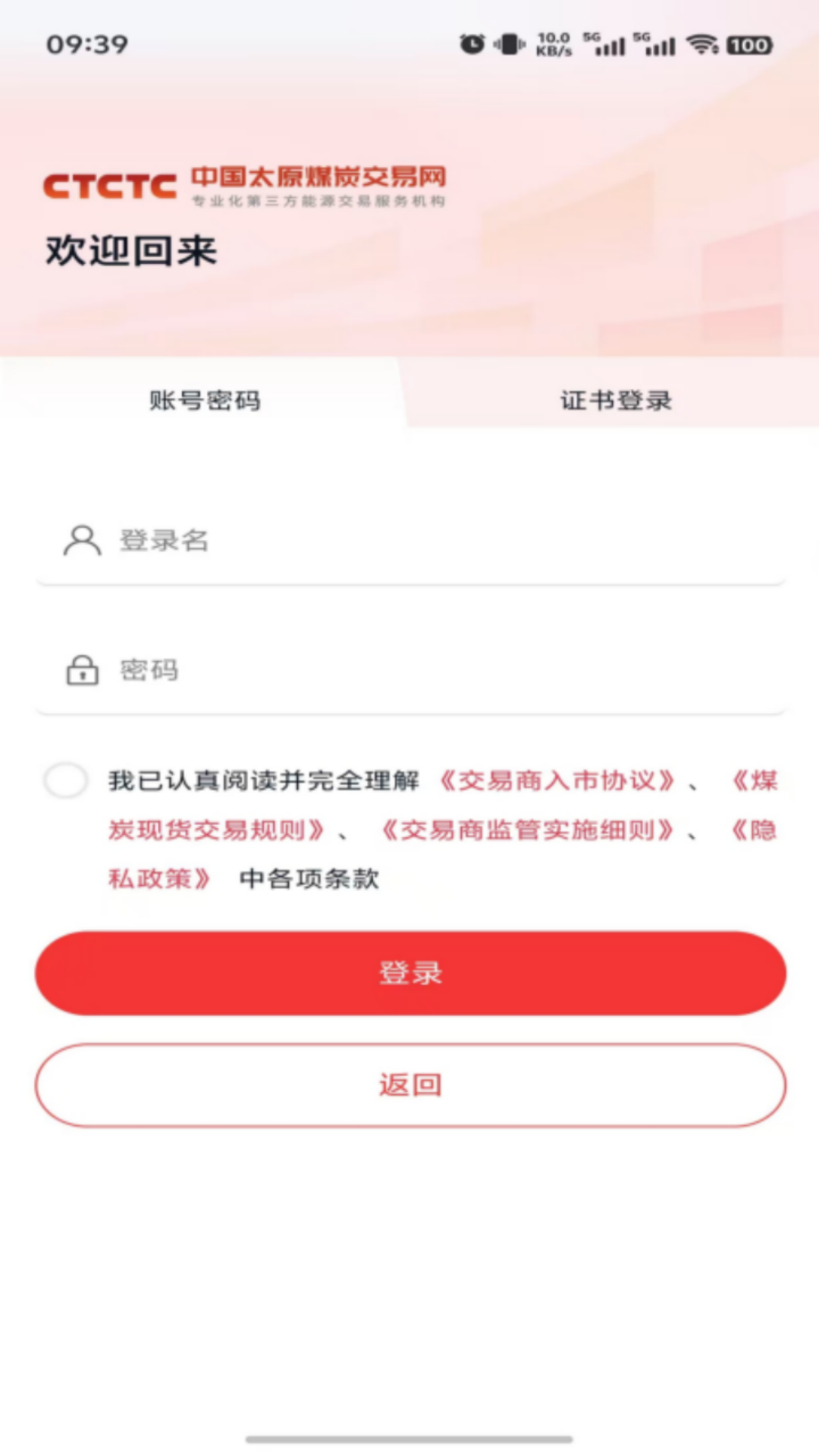Focus the 密码 input field
This screenshot has width=819, height=1456.
(x=410, y=670)
